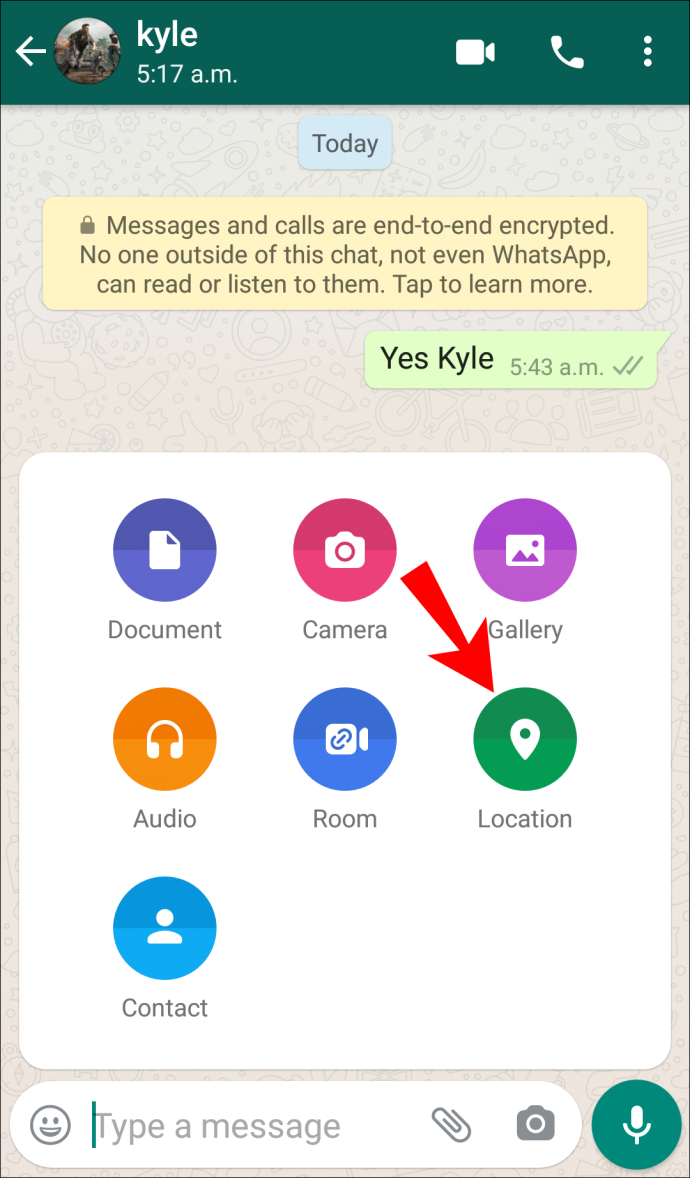This screenshot has height=1178, width=690.
Task: Create a Room link
Action: 345,739
